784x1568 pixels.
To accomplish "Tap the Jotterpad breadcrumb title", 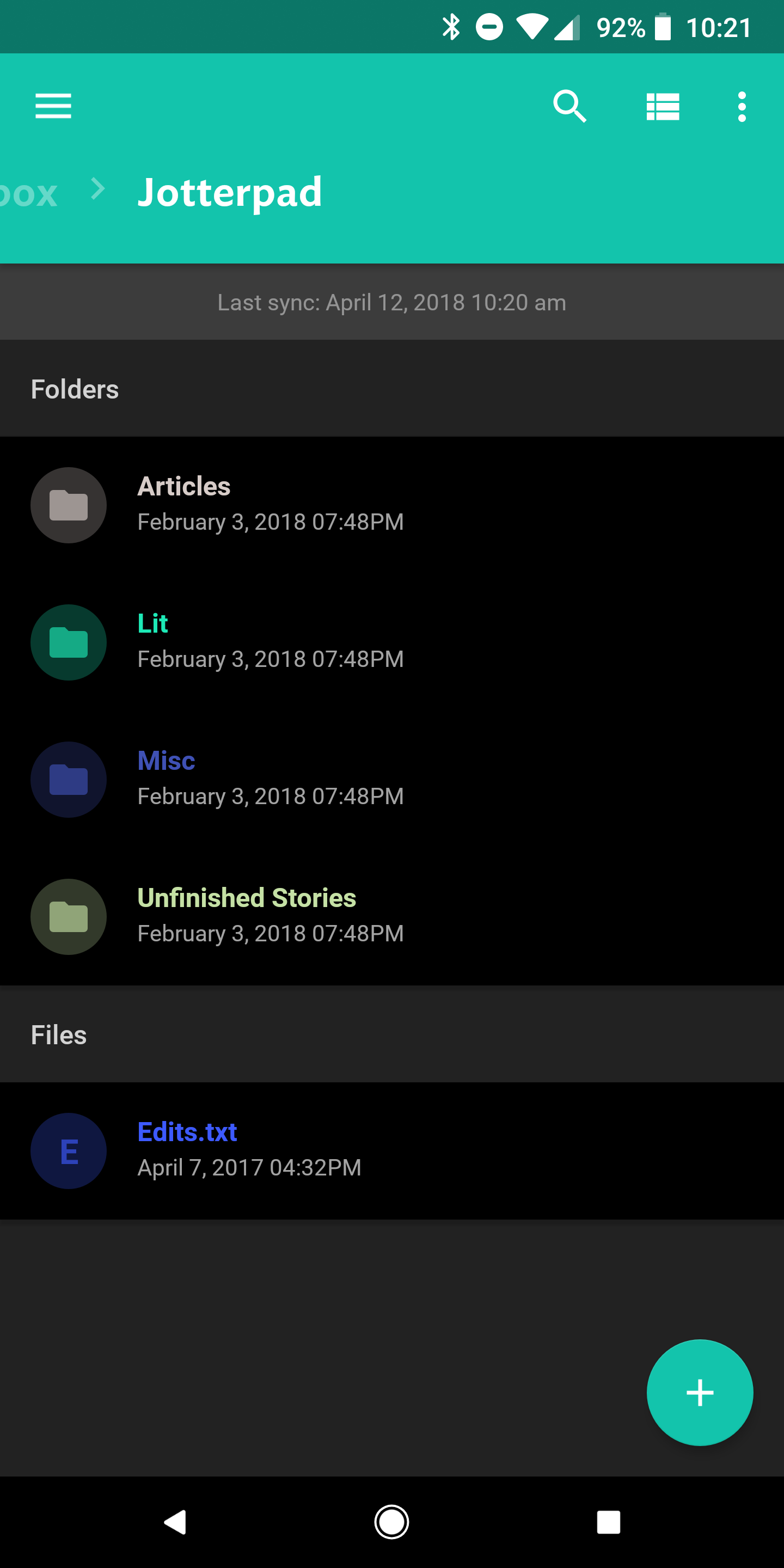I will [230, 192].
